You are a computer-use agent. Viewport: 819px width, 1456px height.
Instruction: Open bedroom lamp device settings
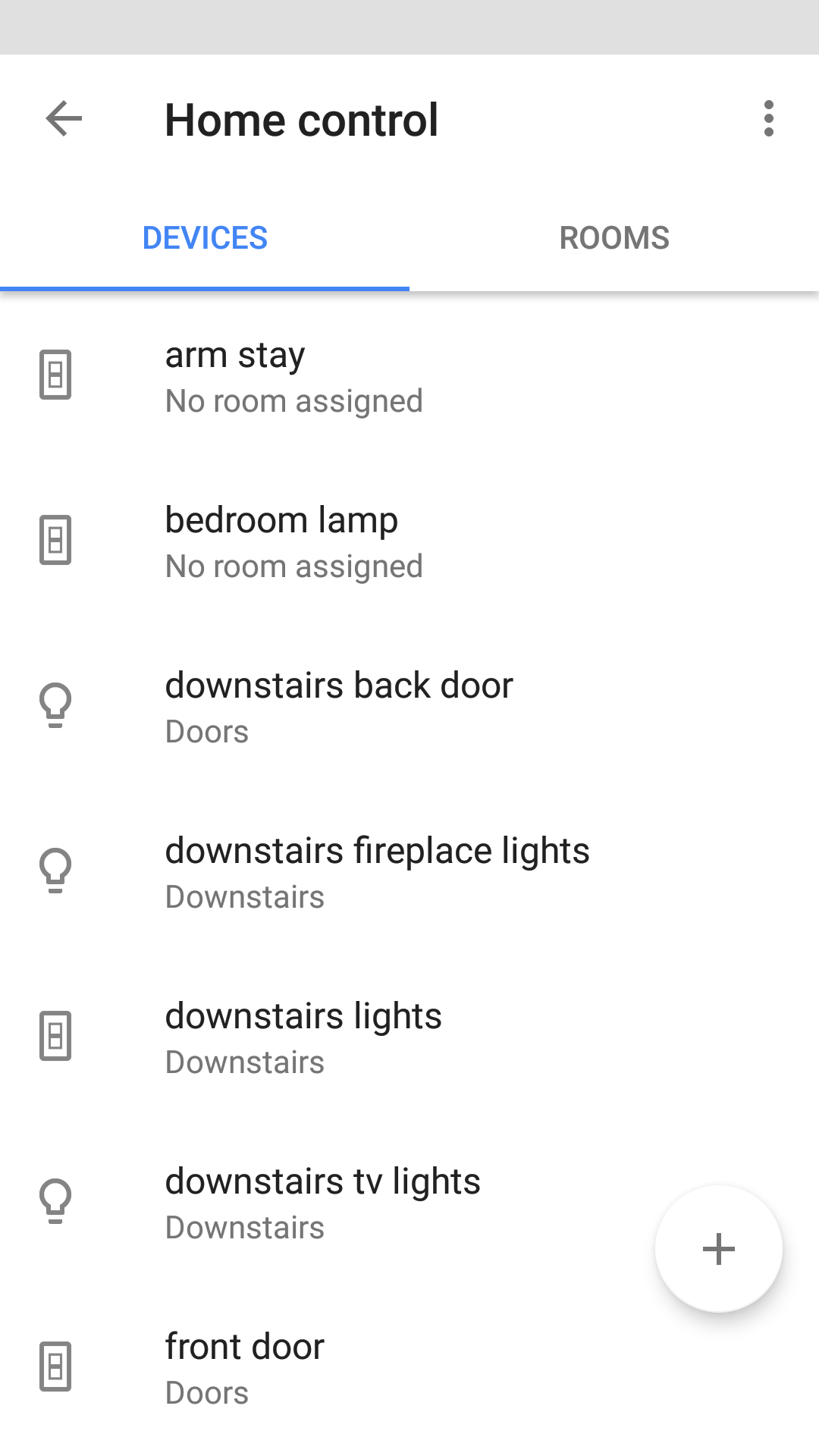(x=294, y=542)
